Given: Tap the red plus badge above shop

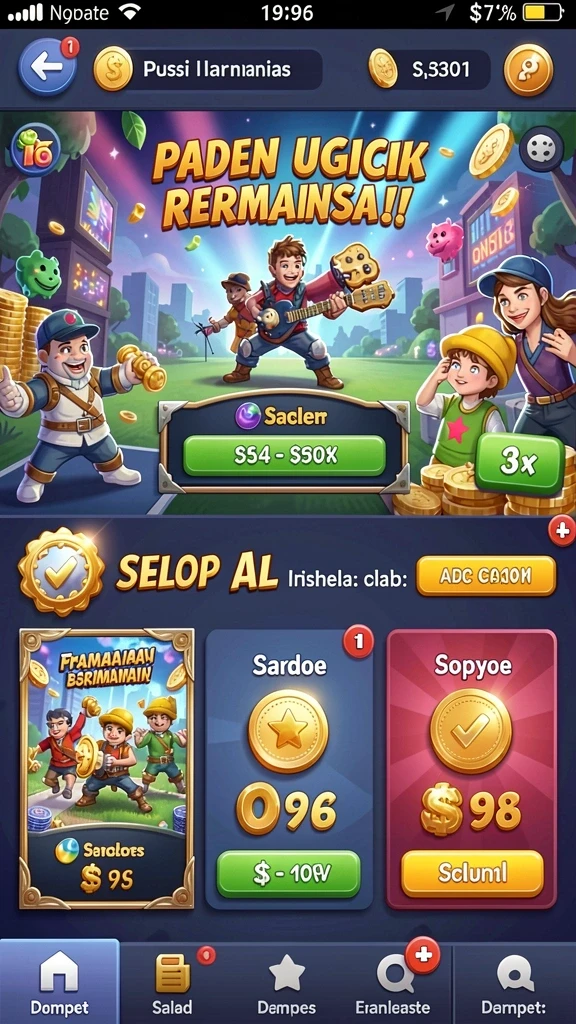Looking at the screenshot, I should point(562,532).
